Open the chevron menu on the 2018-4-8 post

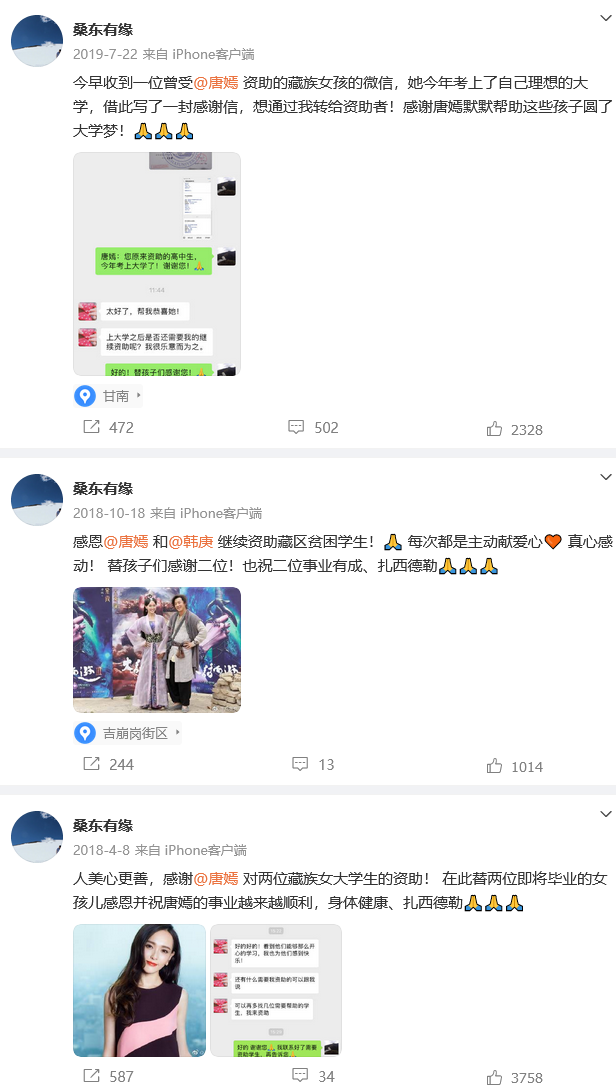click(x=604, y=814)
